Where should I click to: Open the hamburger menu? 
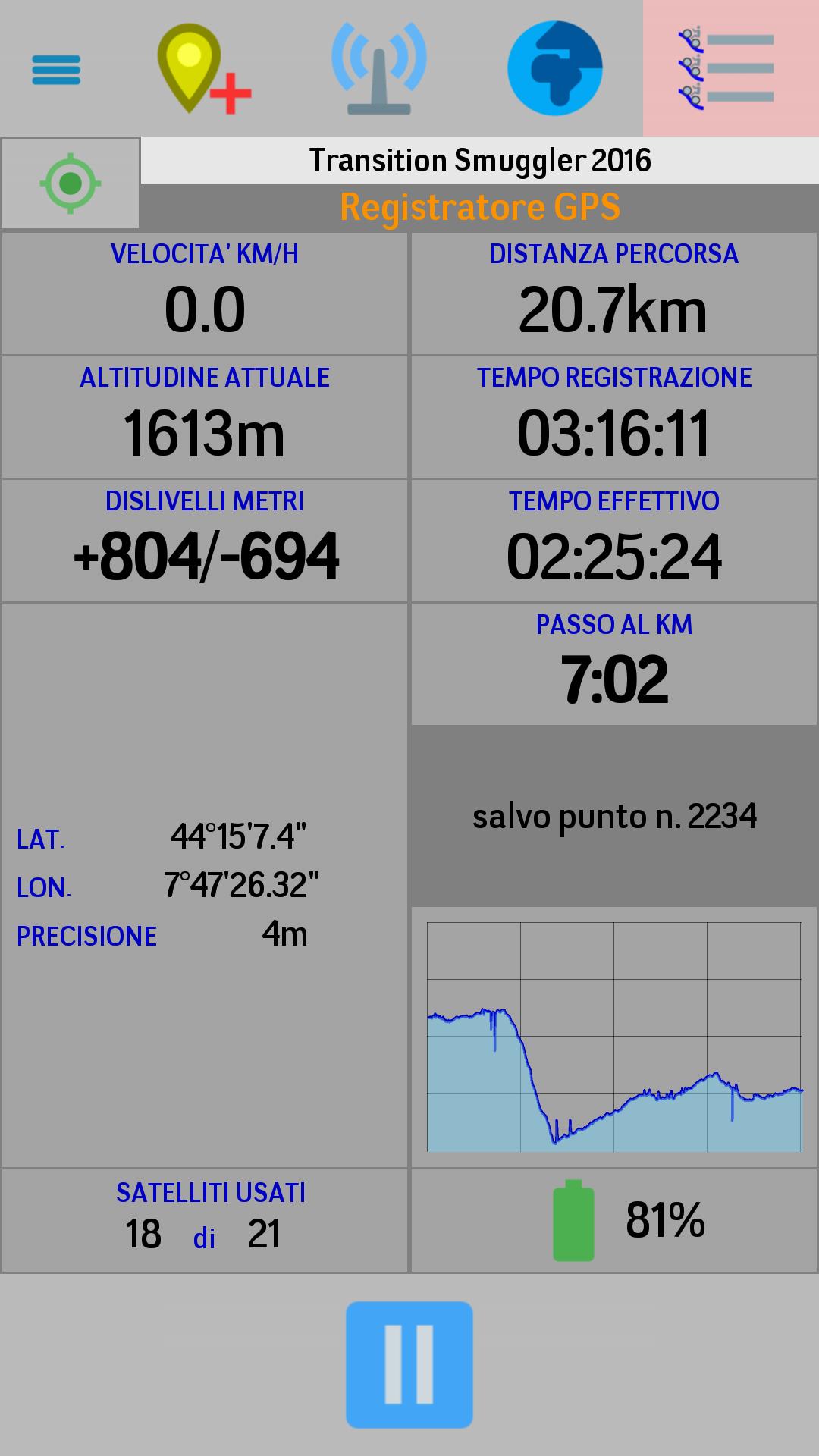[x=56, y=70]
